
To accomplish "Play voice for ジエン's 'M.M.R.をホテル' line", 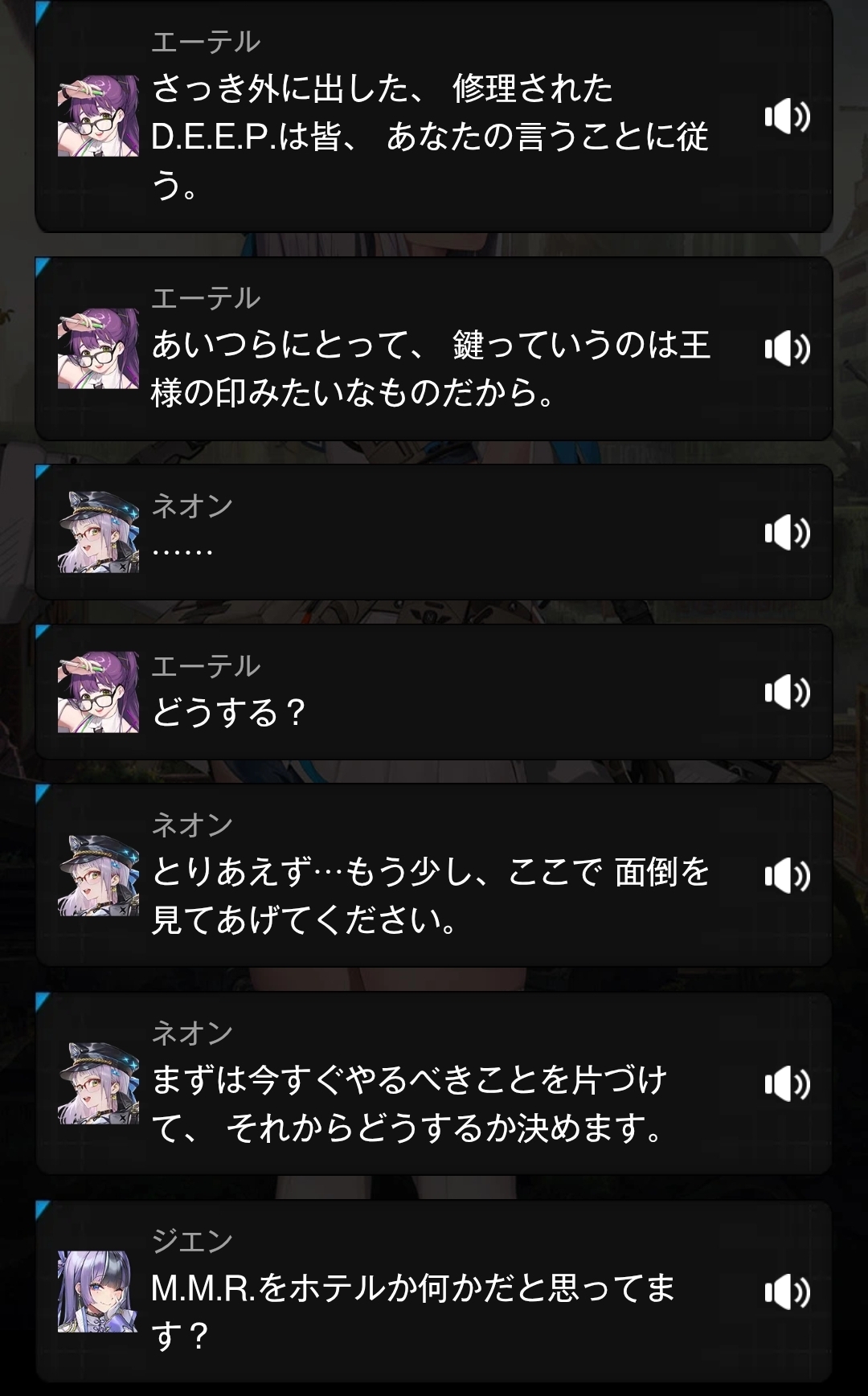I will click(787, 1292).
